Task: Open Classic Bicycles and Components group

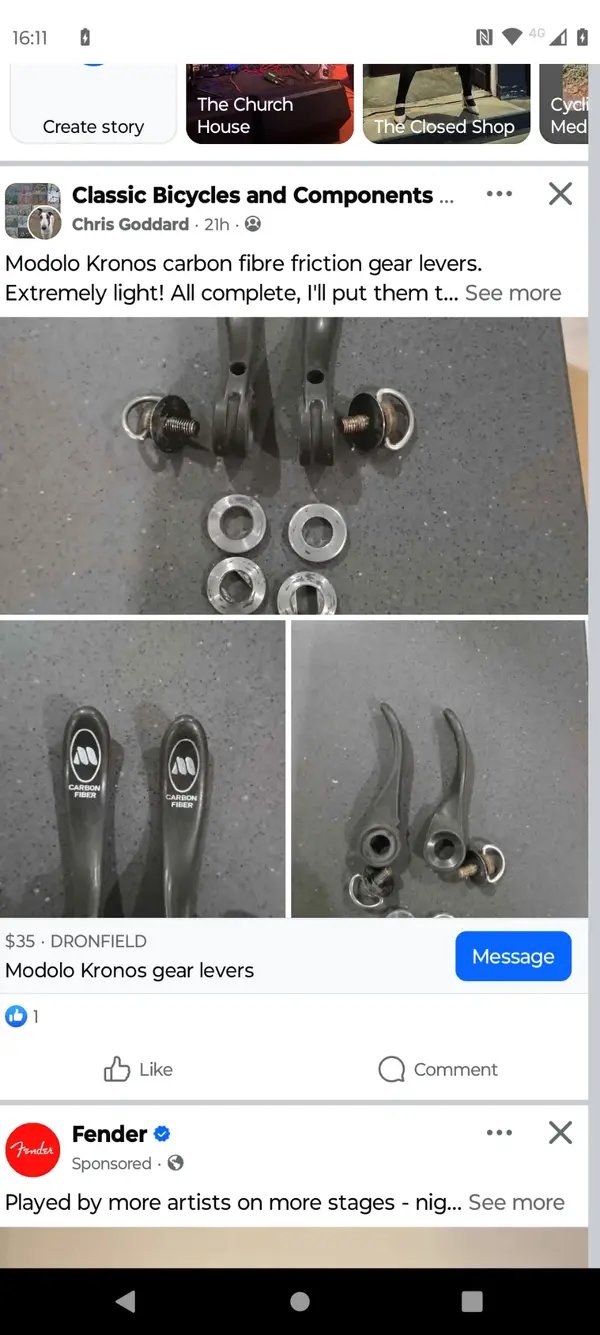Action: (252, 195)
